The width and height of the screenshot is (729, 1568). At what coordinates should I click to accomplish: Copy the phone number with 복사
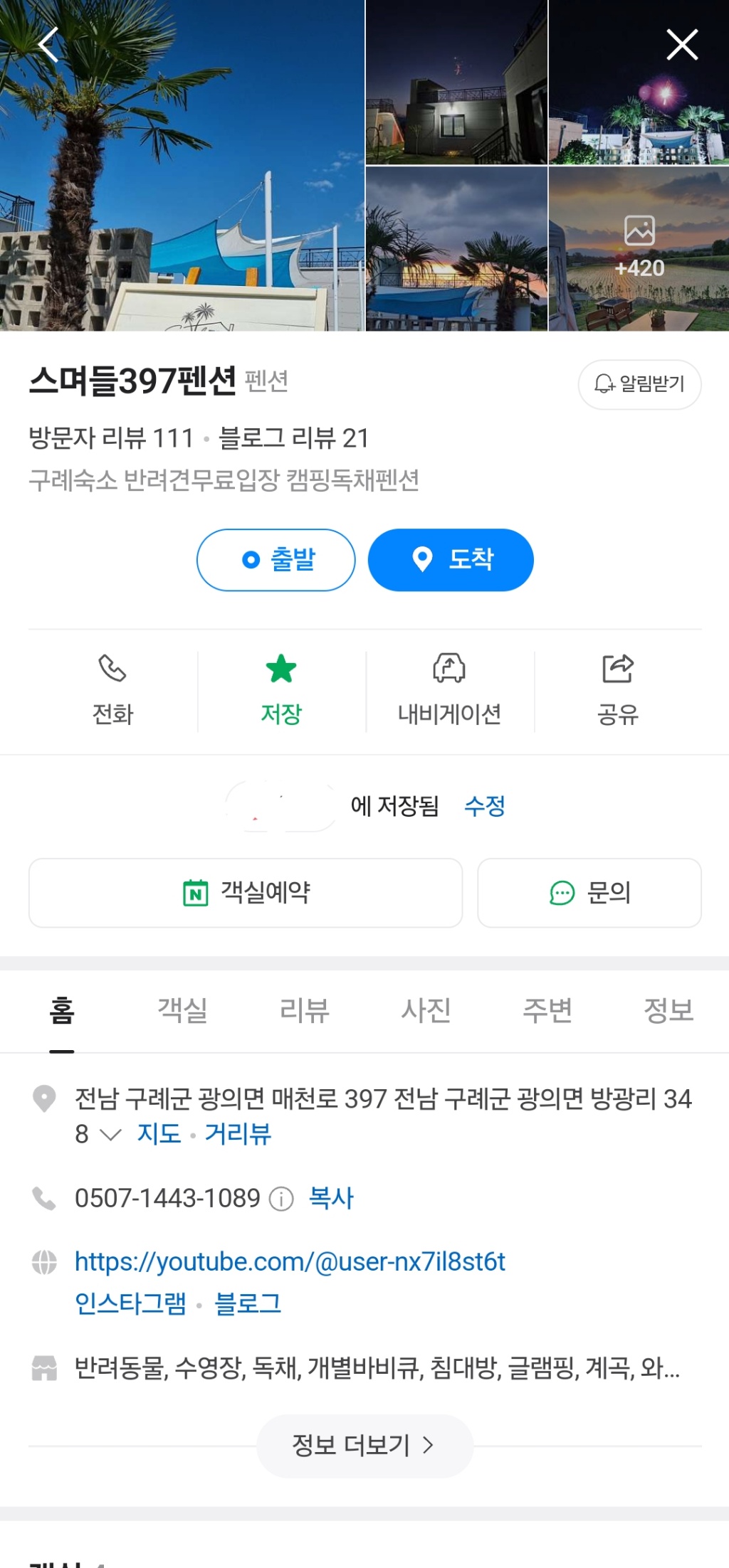click(331, 1198)
